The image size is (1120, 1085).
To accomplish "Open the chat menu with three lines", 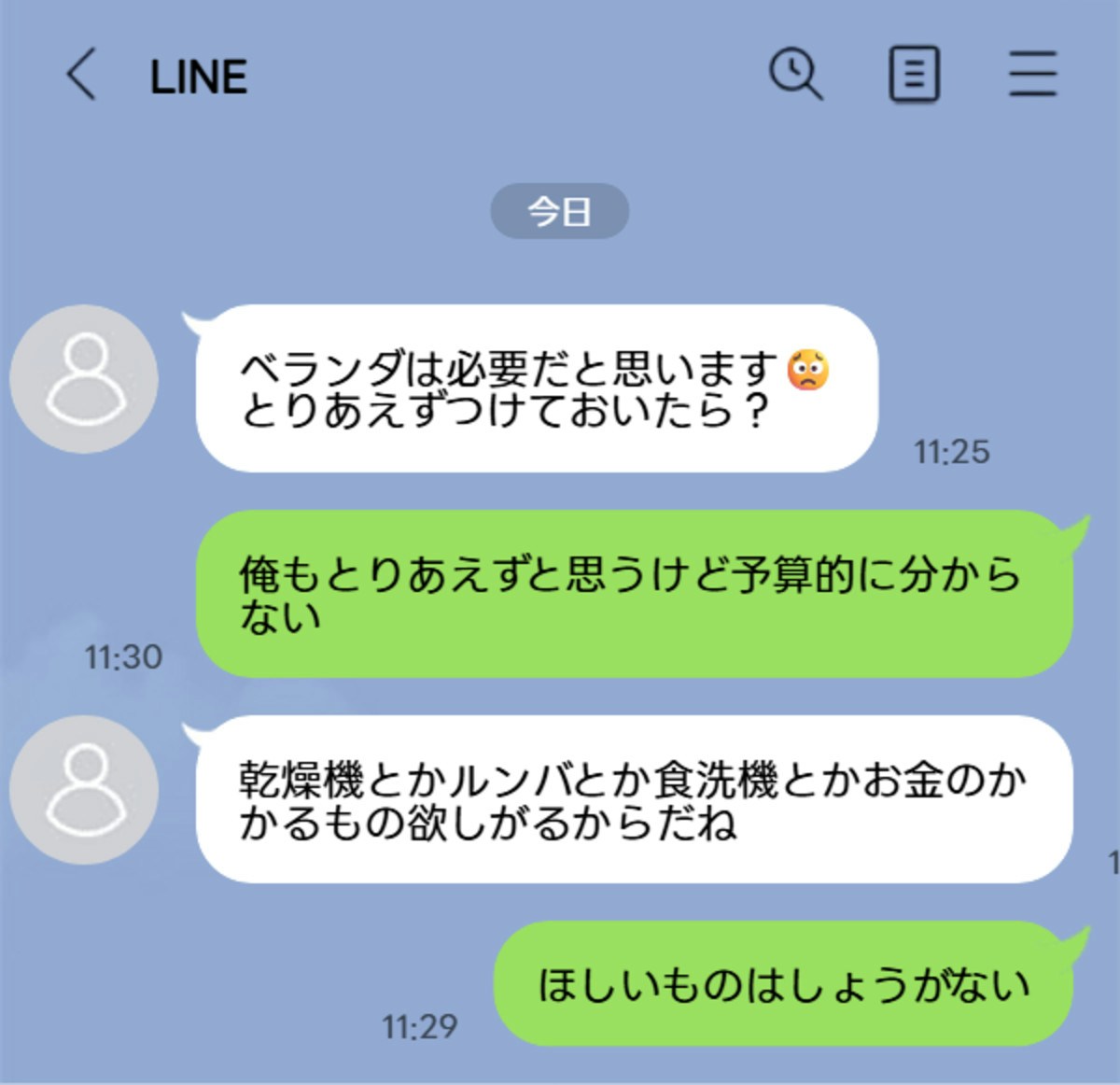I will [x=1032, y=75].
